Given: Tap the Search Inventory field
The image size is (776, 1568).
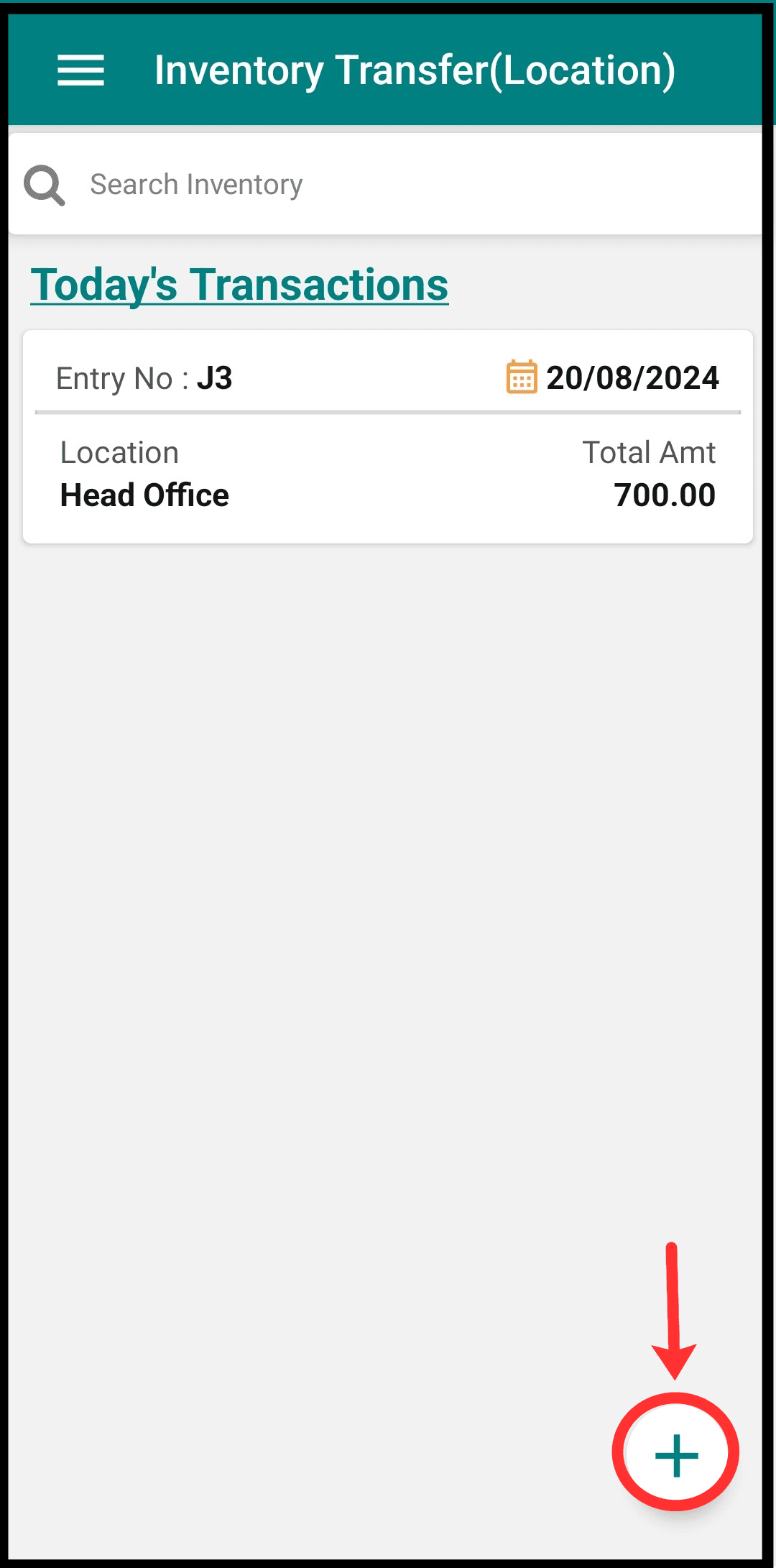Looking at the screenshot, I should 385,184.
